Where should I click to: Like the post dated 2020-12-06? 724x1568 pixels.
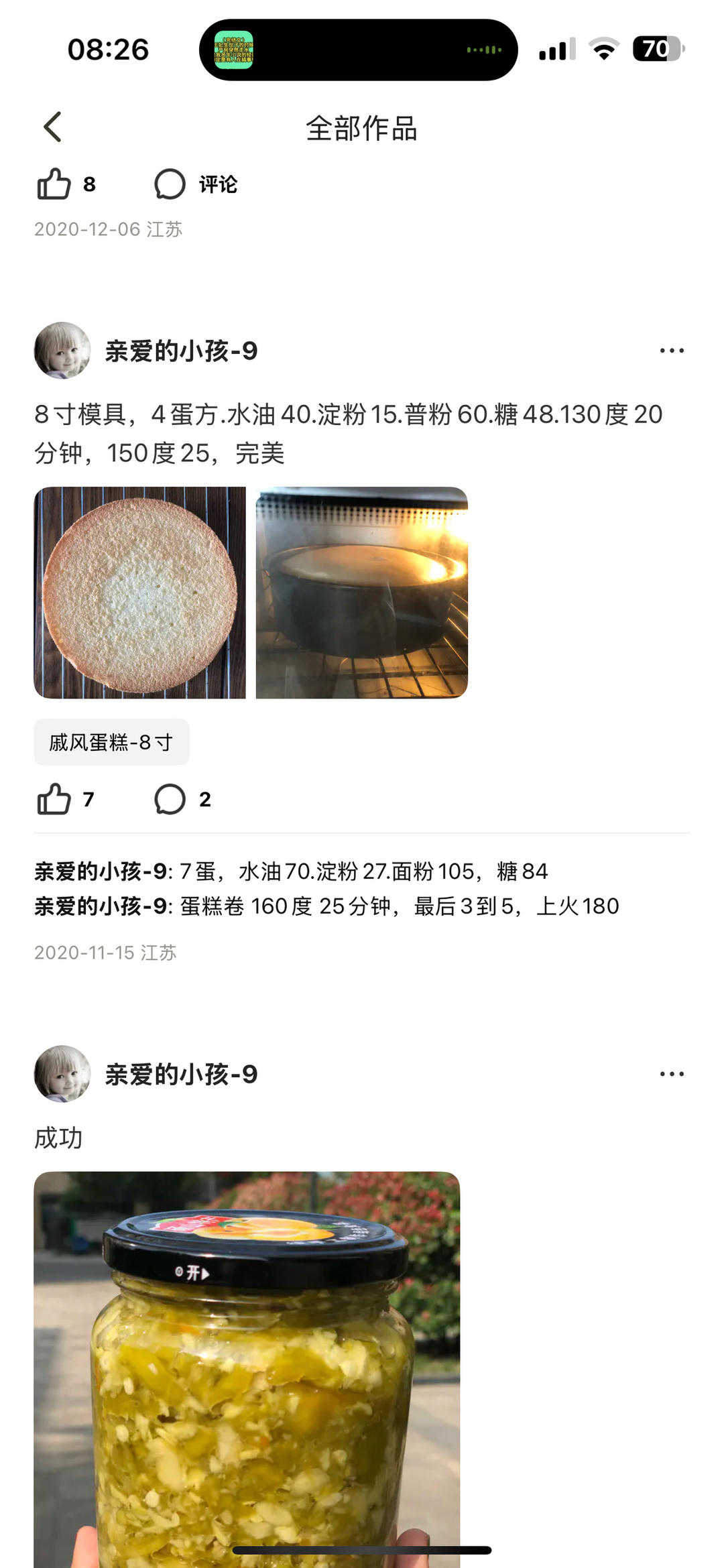point(54,184)
